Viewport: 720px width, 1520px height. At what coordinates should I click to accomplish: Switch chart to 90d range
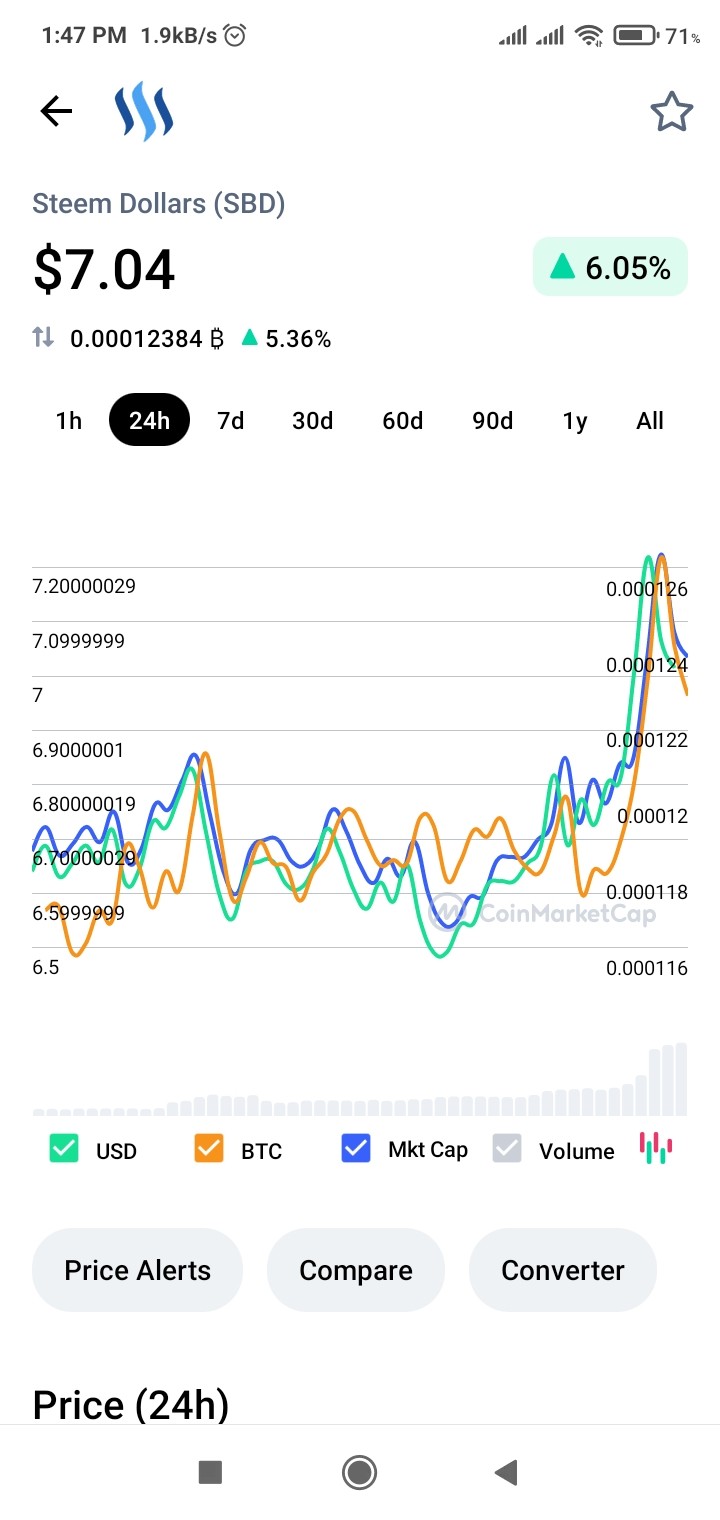pyautogui.click(x=492, y=420)
